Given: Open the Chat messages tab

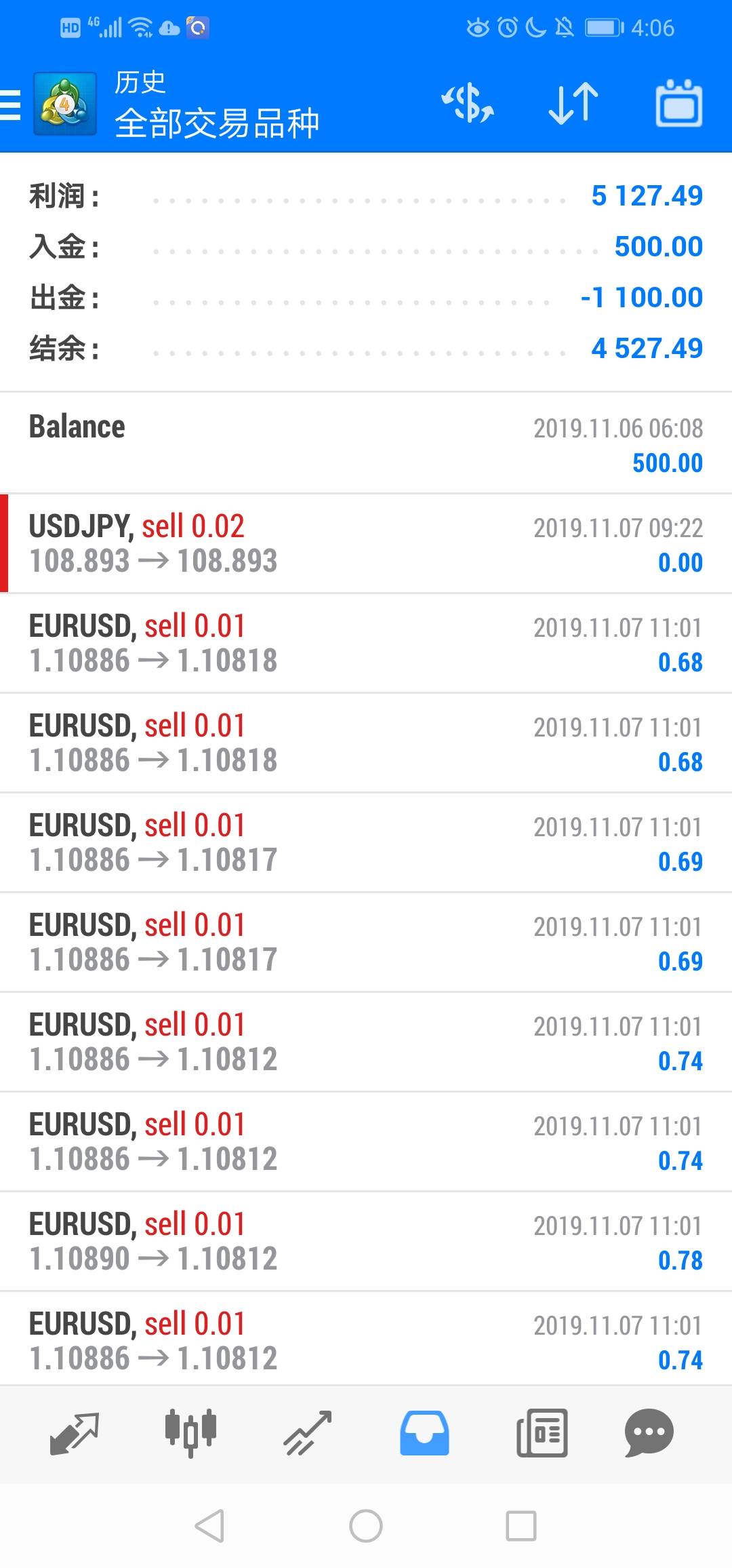Looking at the screenshot, I should coord(649,1433).
